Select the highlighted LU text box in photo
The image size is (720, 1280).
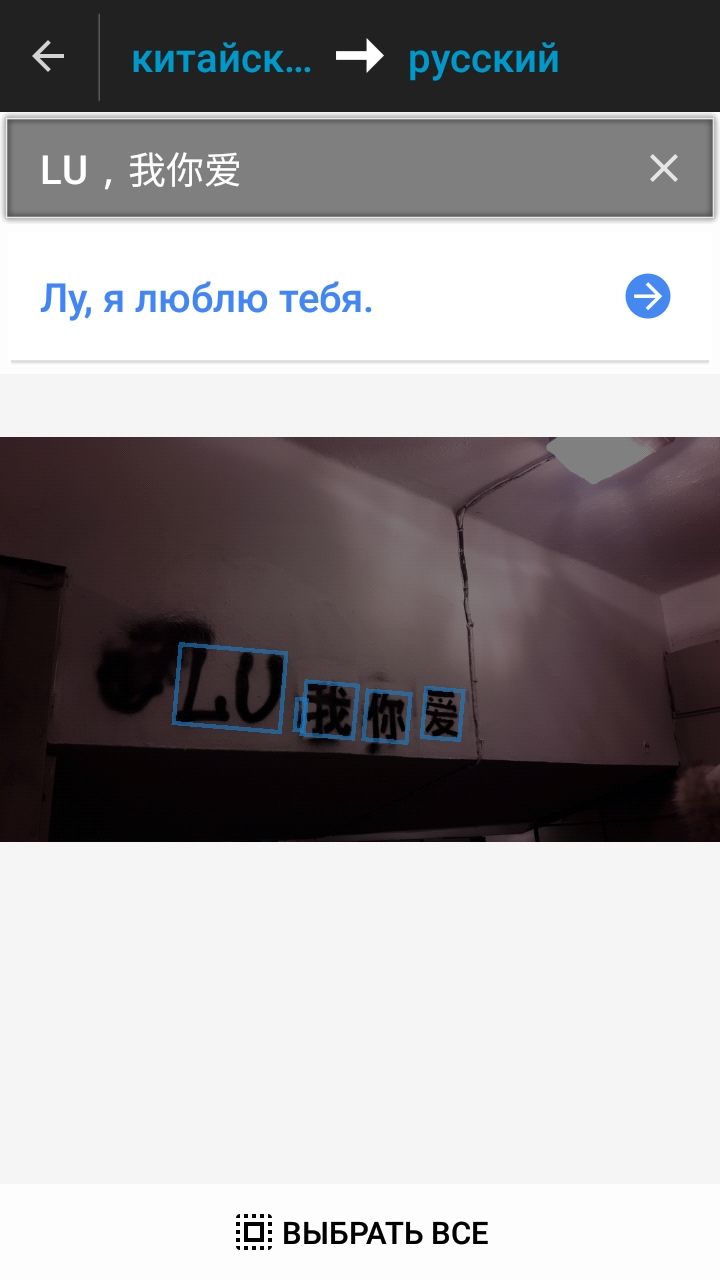click(230, 688)
